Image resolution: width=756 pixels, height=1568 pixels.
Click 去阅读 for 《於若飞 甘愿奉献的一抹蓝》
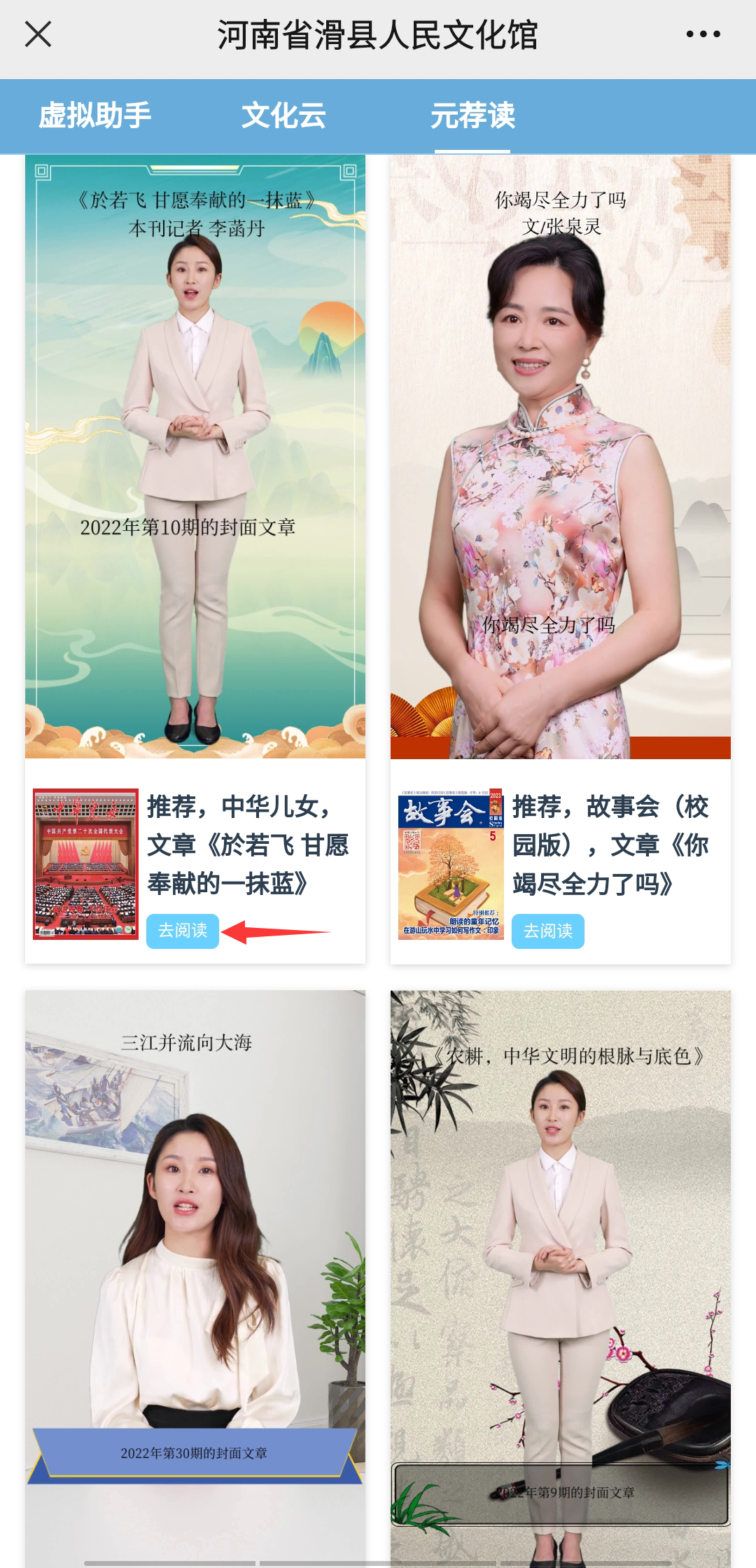coord(183,931)
